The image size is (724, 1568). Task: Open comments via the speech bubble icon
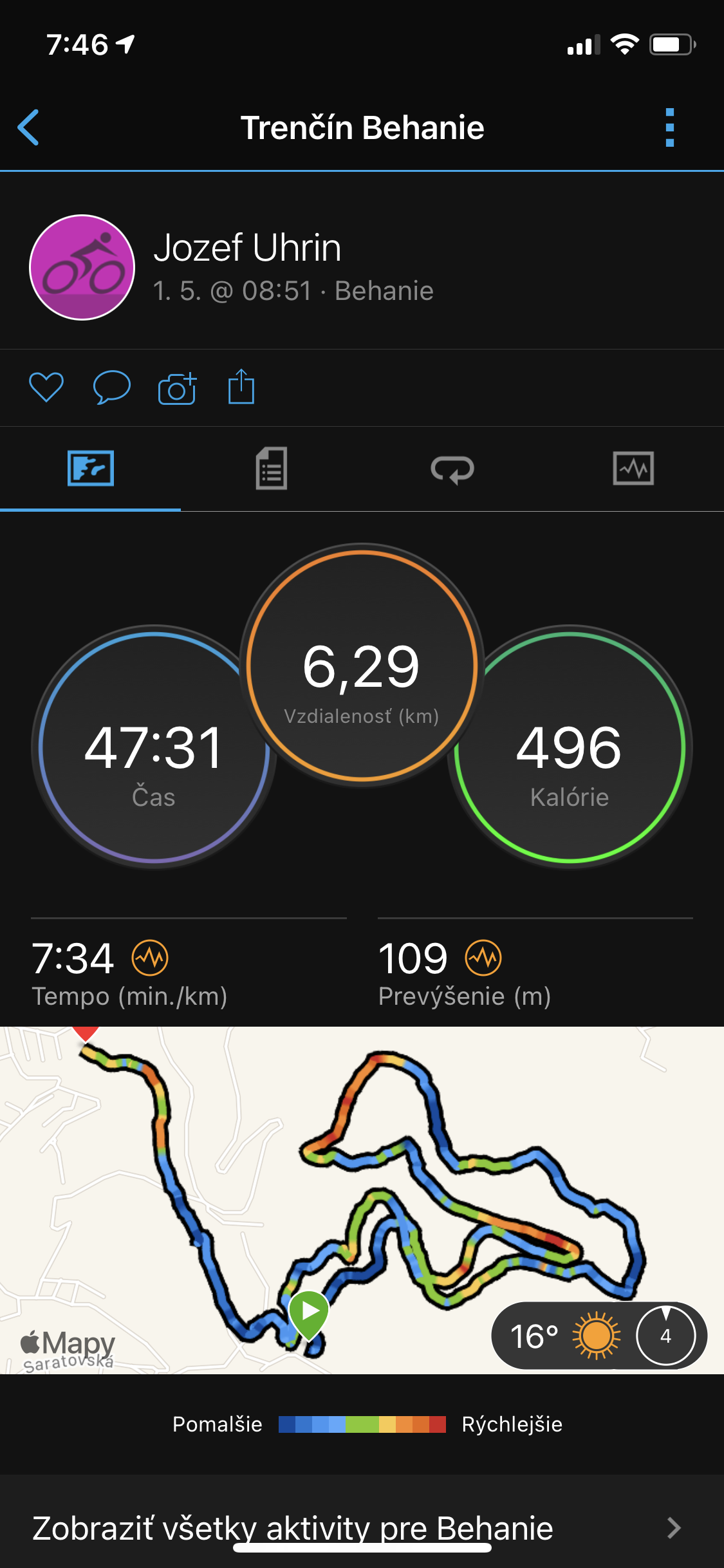[112, 387]
